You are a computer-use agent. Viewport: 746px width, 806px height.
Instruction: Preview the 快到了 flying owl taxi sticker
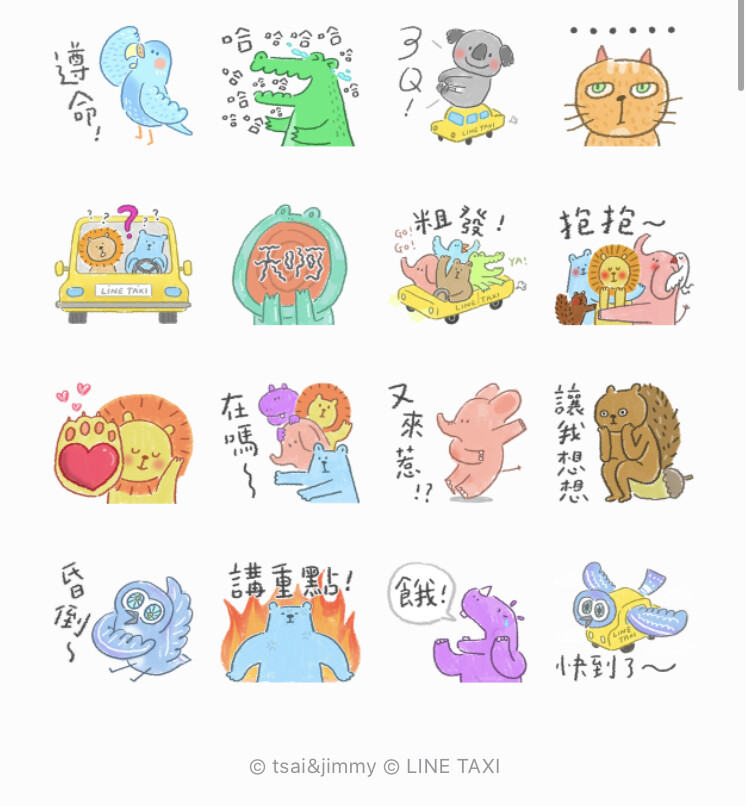click(624, 620)
